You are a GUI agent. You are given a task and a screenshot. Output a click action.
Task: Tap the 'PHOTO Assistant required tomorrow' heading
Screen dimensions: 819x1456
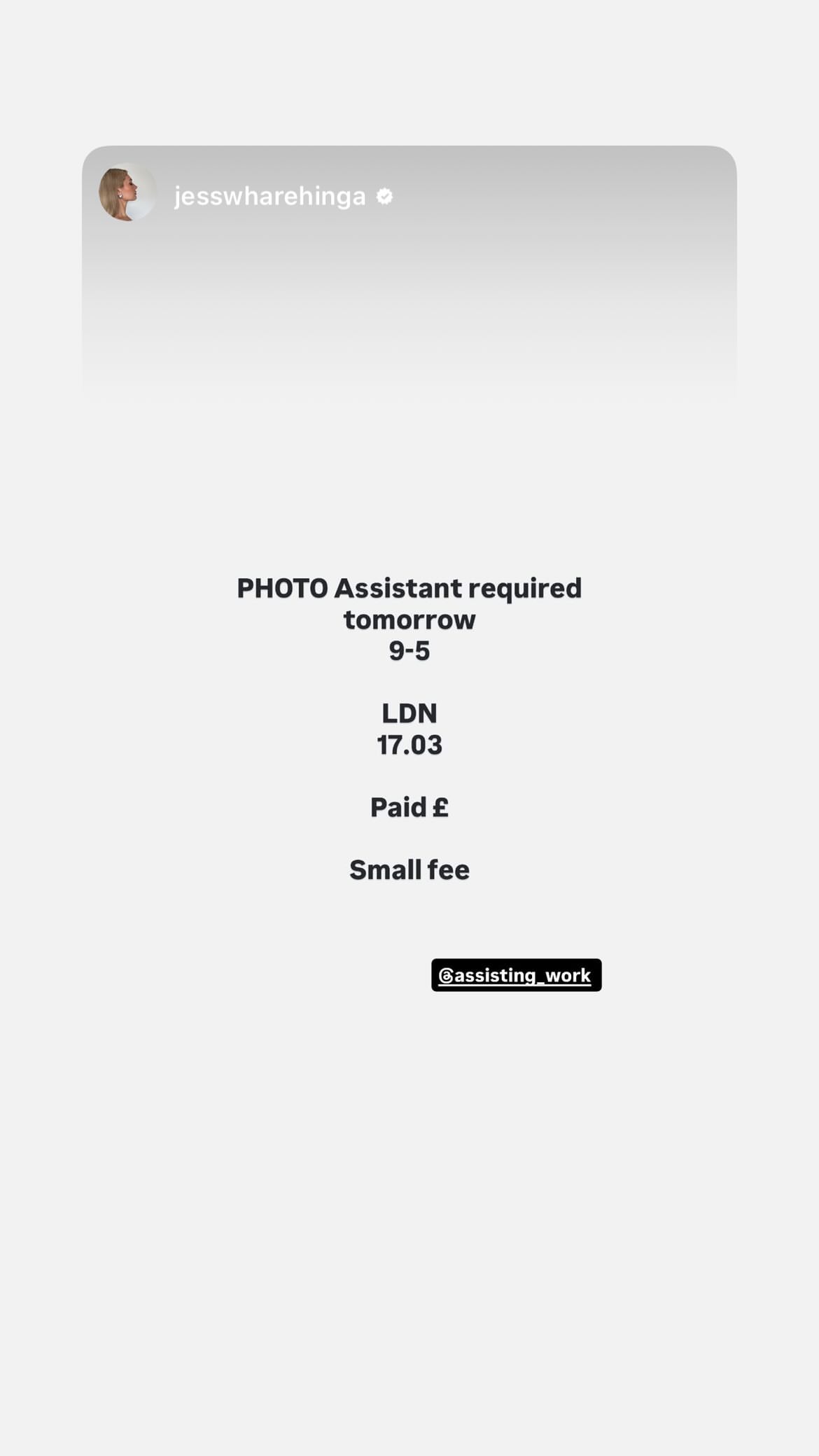coord(409,602)
